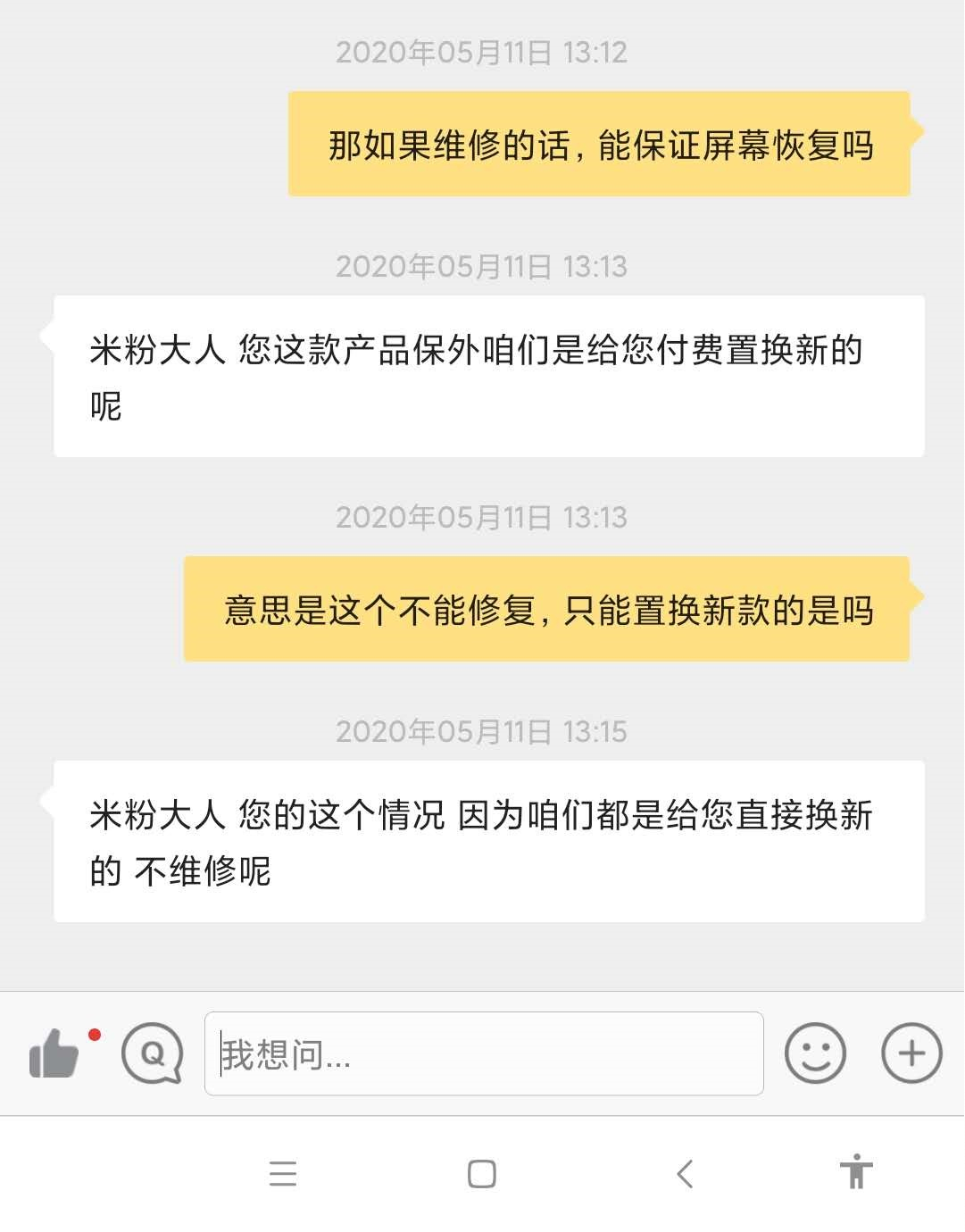The image size is (965, 1232).
Task: Go to the home screen
Action: pos(482,1174)
